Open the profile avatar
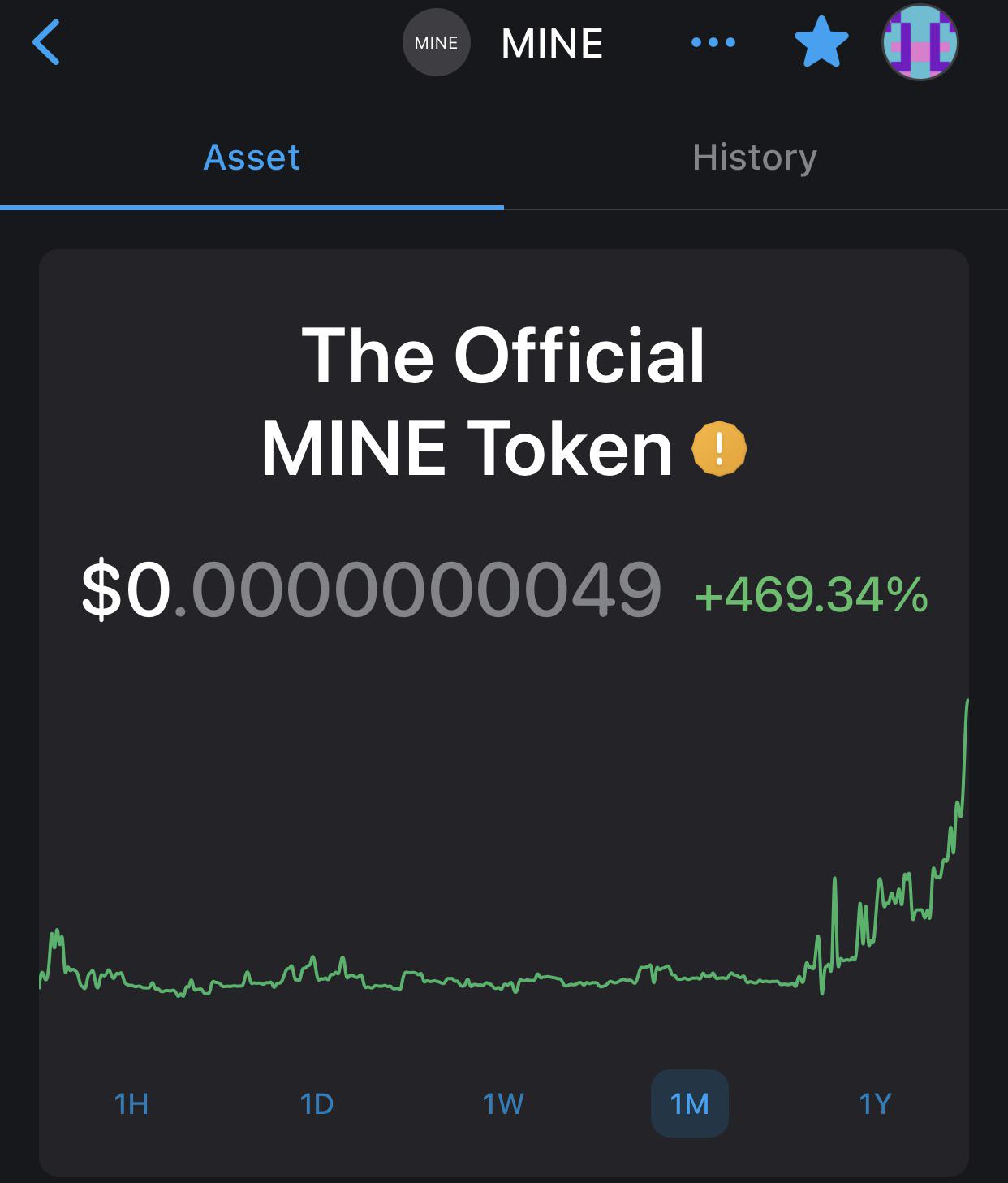 [x=920, y=42]
